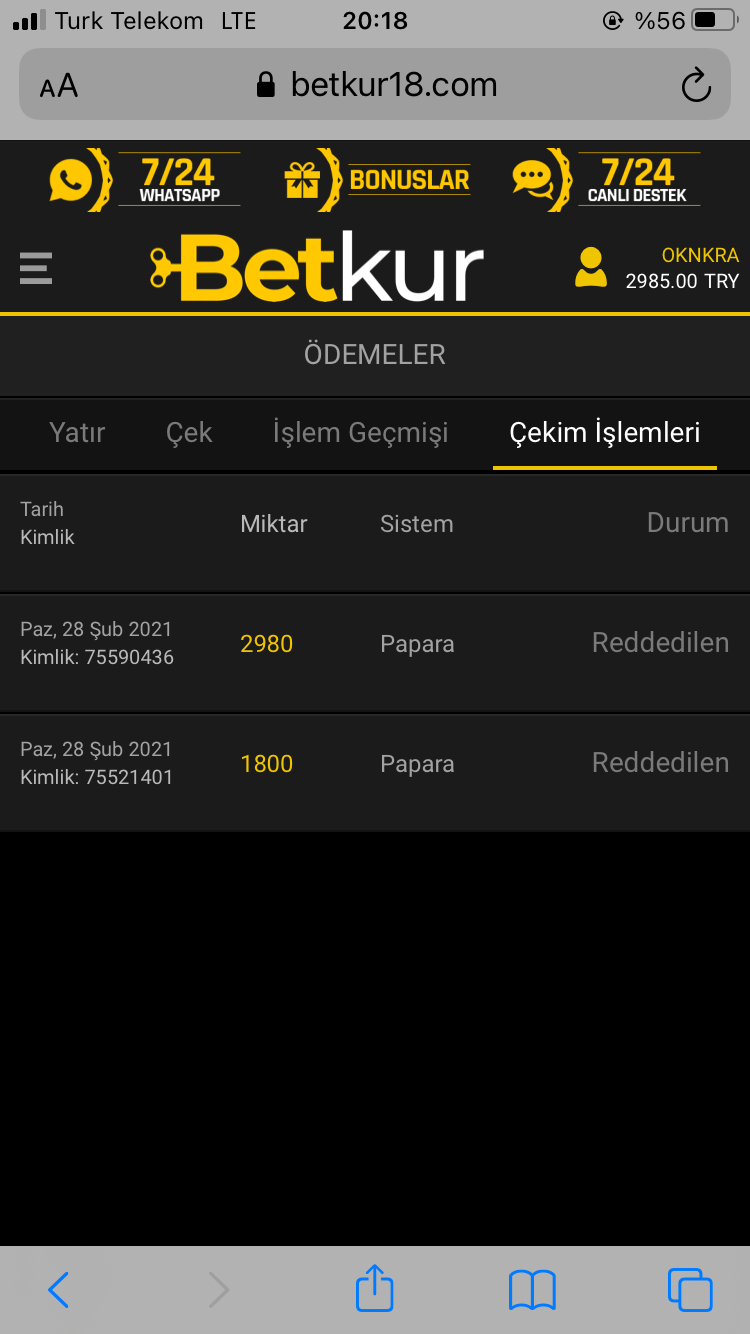The image size is (750, 1334).
Task: Go to the Betkur home logo
Action: [x=317, y=267]
